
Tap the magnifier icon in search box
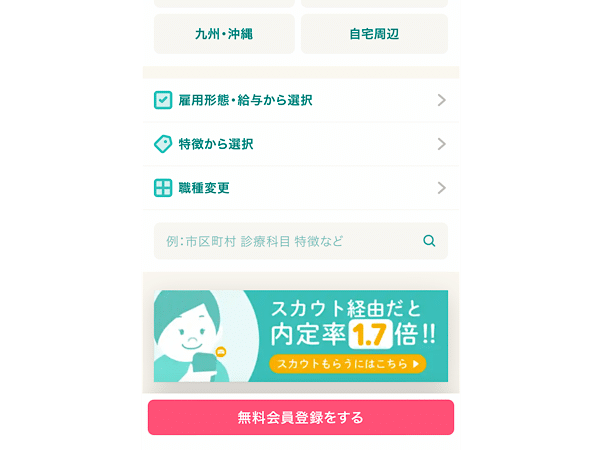pyautogui.click(x=429, y=241)
